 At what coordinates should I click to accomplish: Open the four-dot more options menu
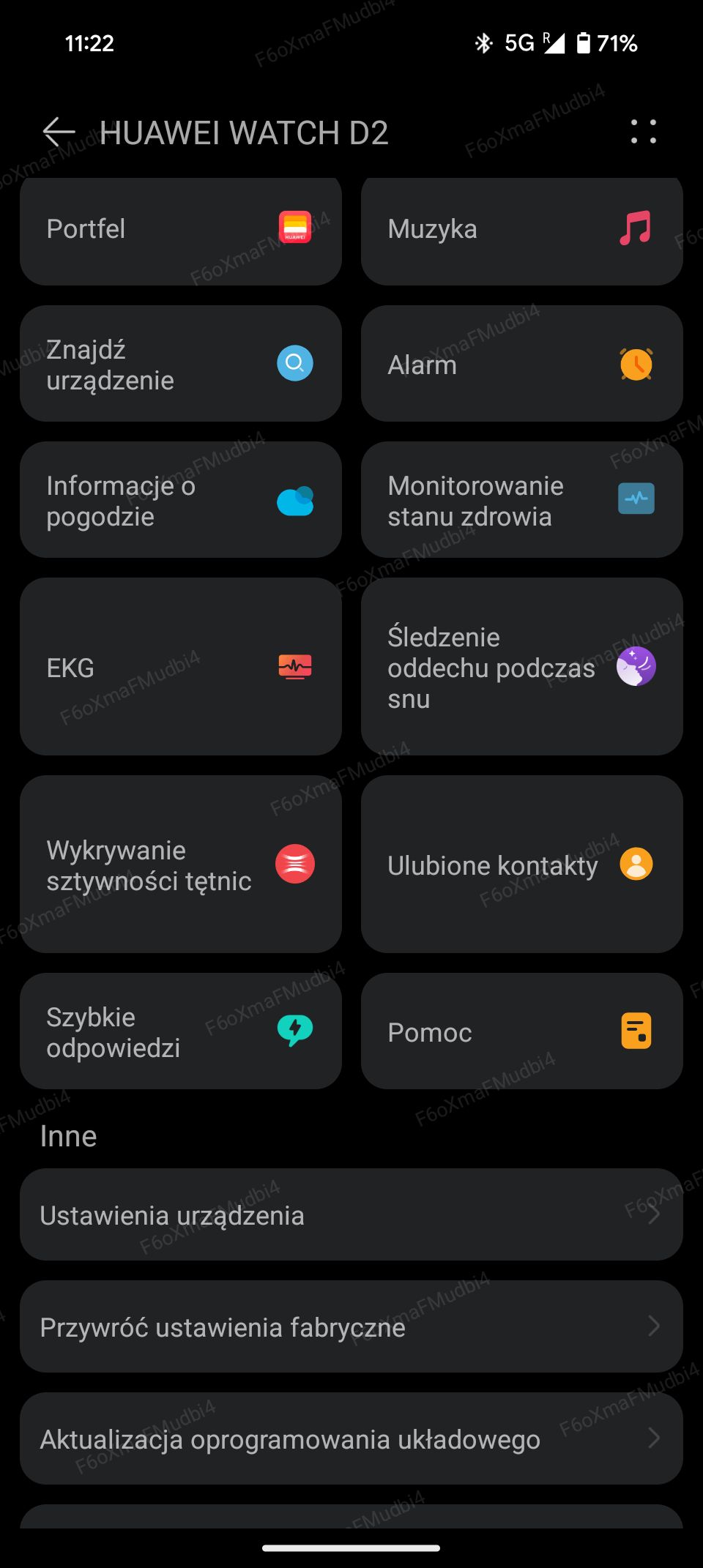644,132
